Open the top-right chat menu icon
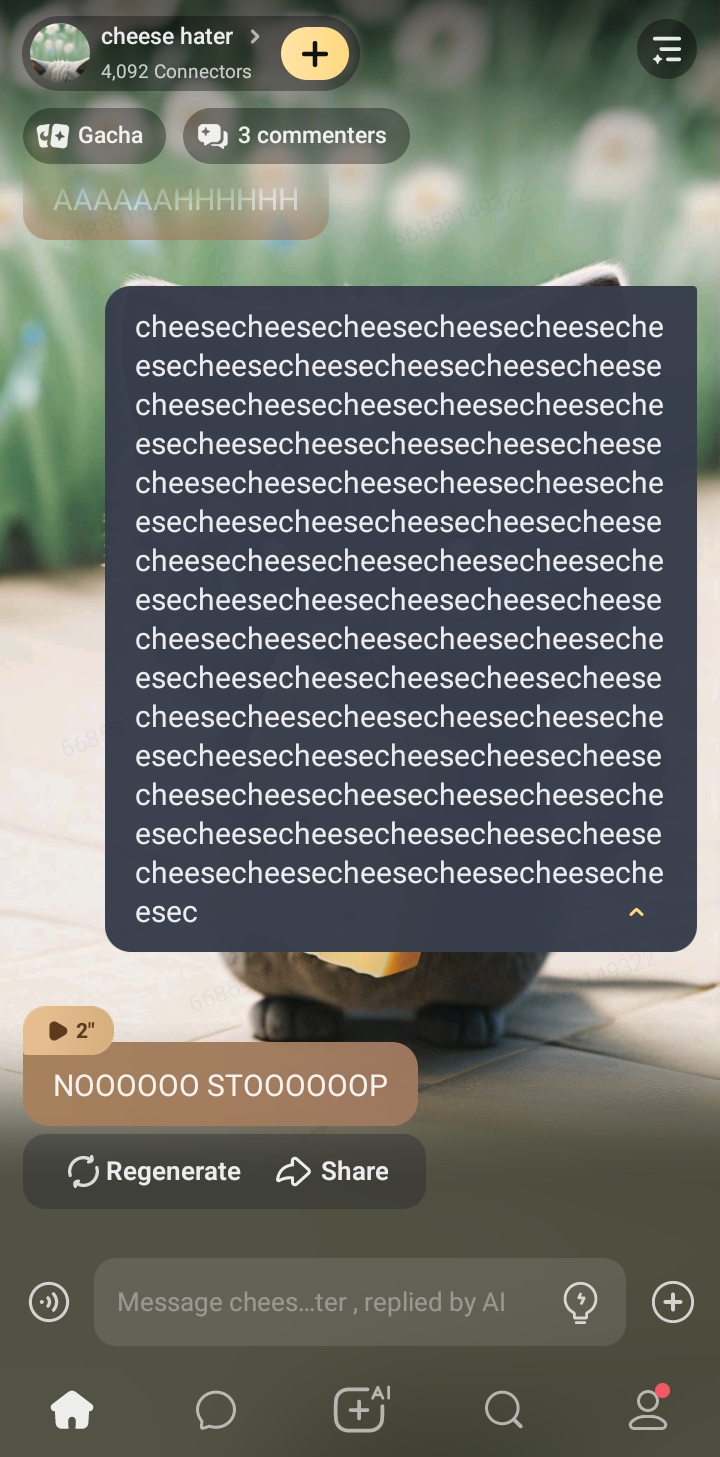Screen dimensions: 720x1457 tap(667, 49)
